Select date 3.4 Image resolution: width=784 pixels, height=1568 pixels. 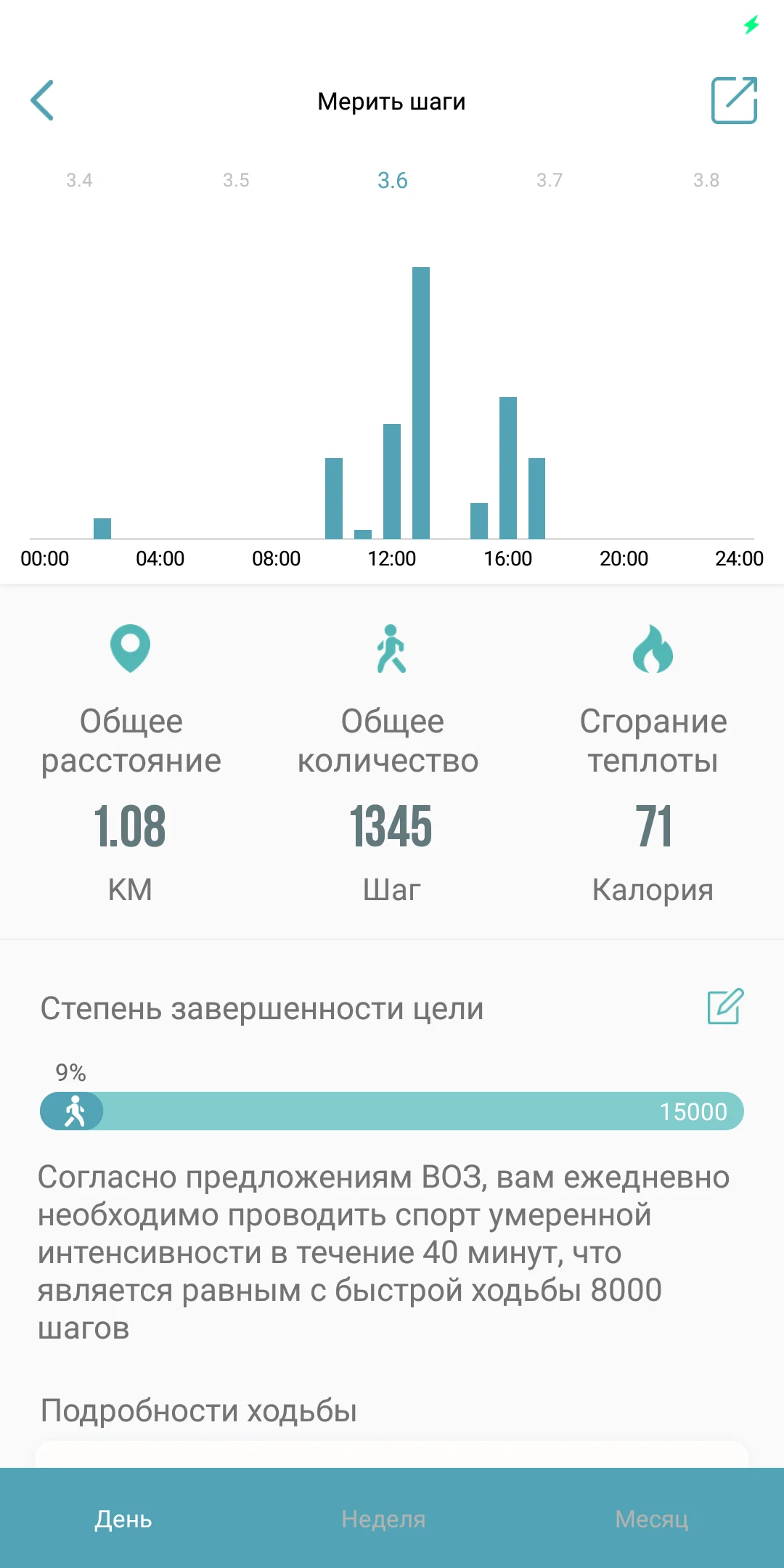click(x=79, y=180)
